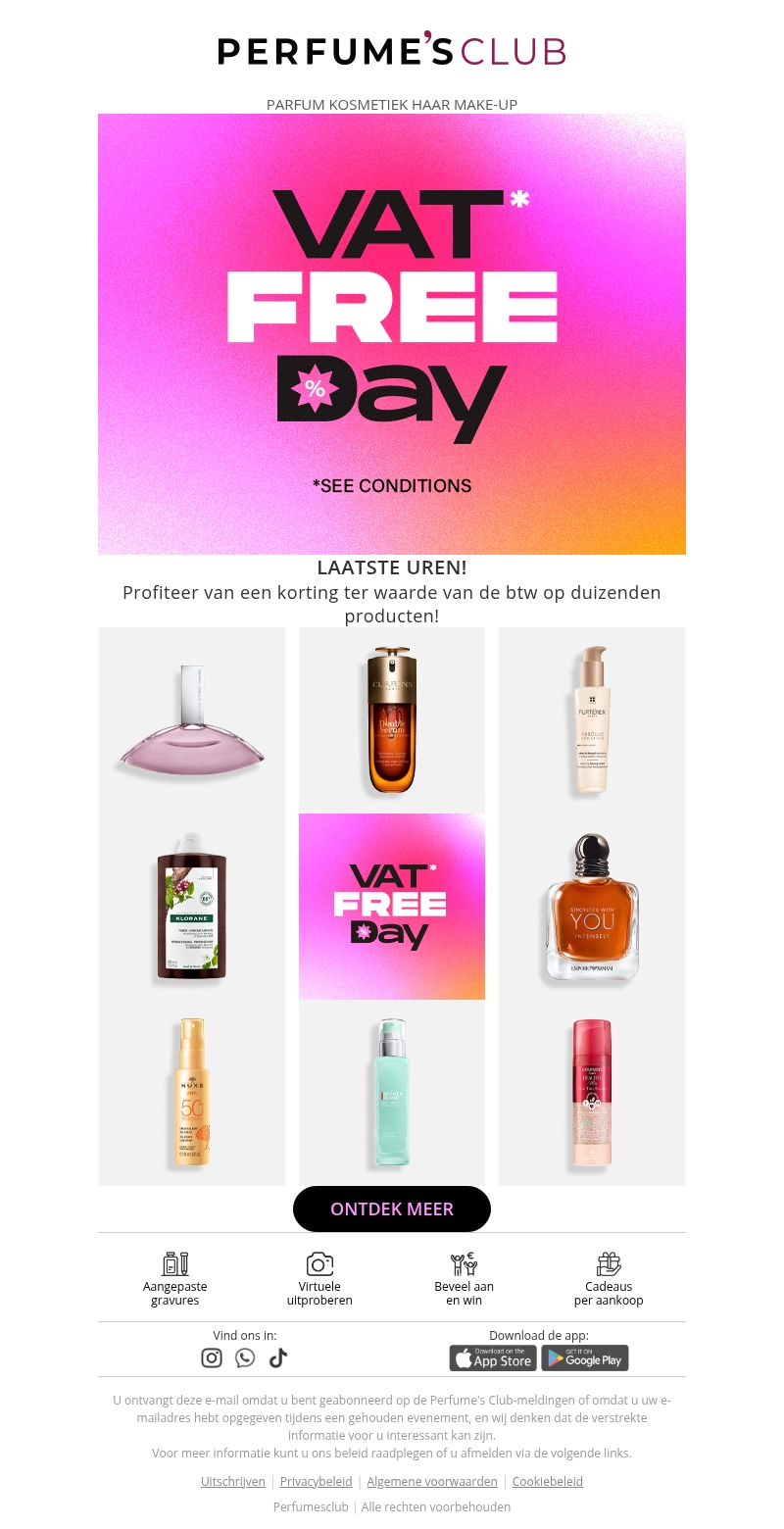This screenshot has width=784, height=1529.
Task: Open the WhatsApp icon link
Action: (245, 1357)
